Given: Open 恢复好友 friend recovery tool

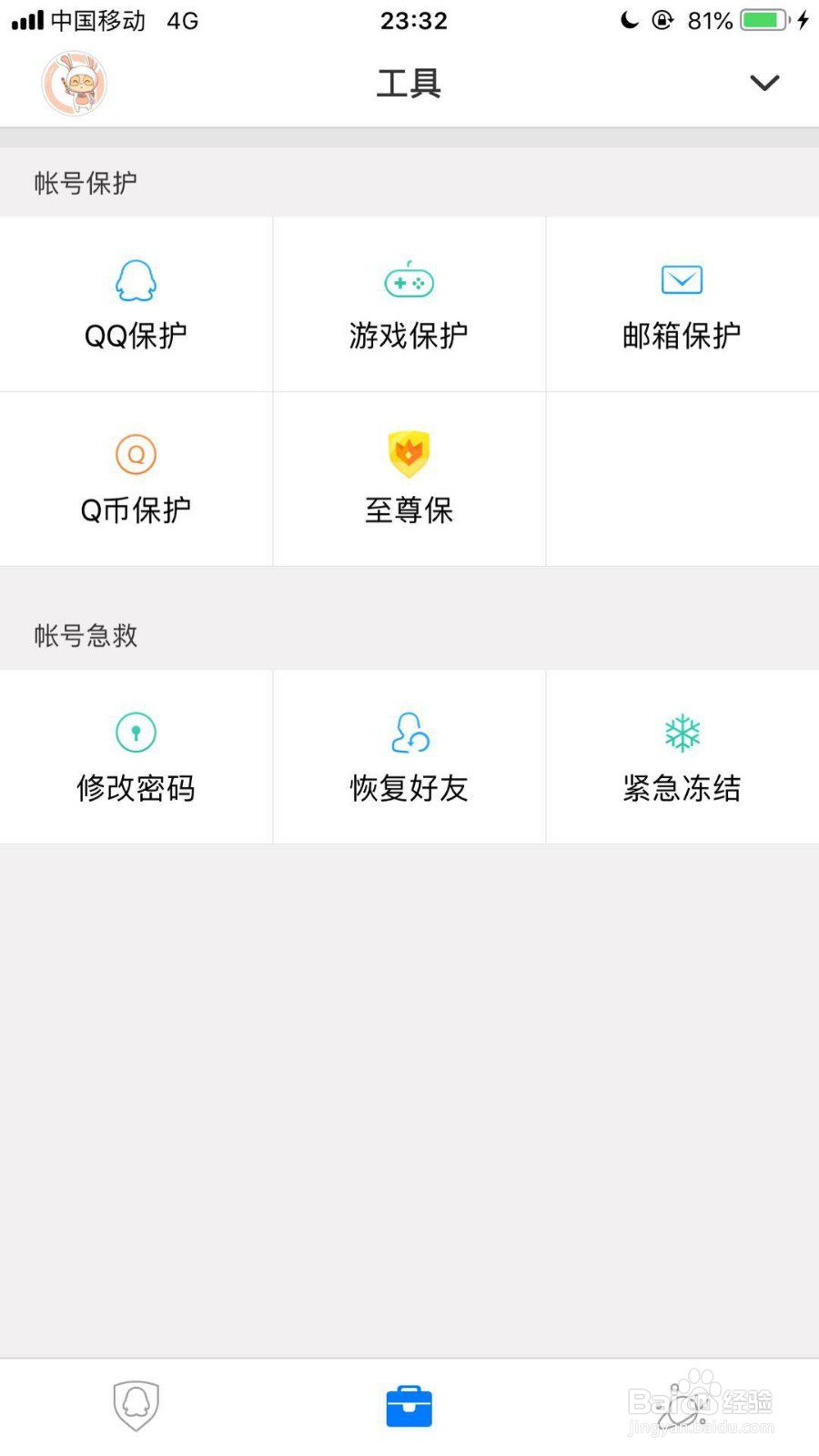Looking at the screenshot, I should coord(409,755).
